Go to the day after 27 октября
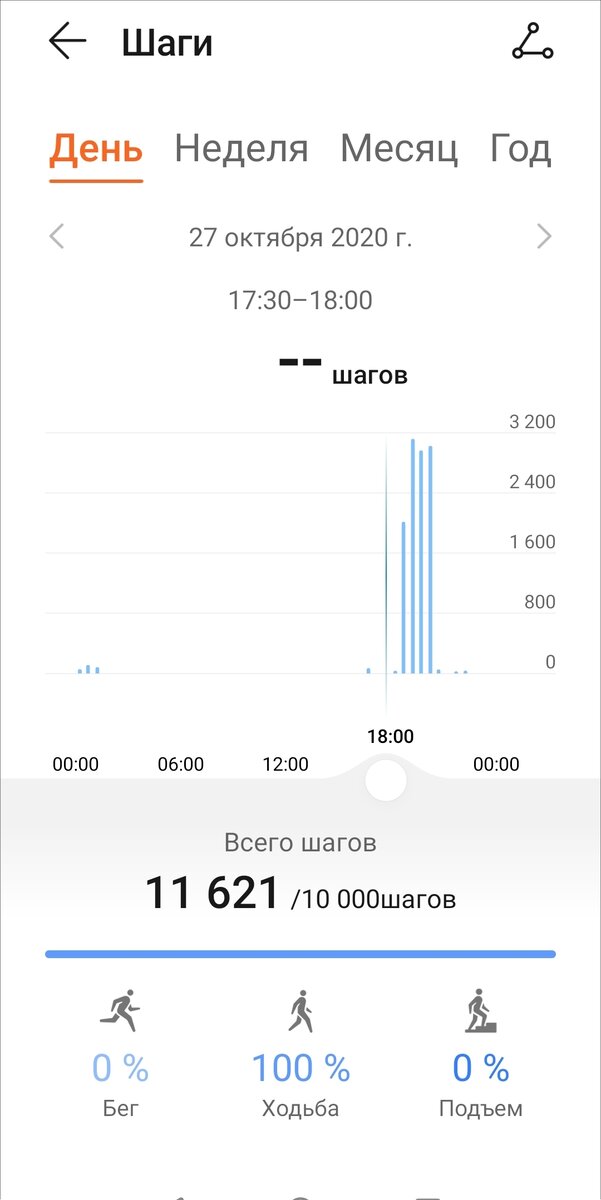 [x=543, y=237]
